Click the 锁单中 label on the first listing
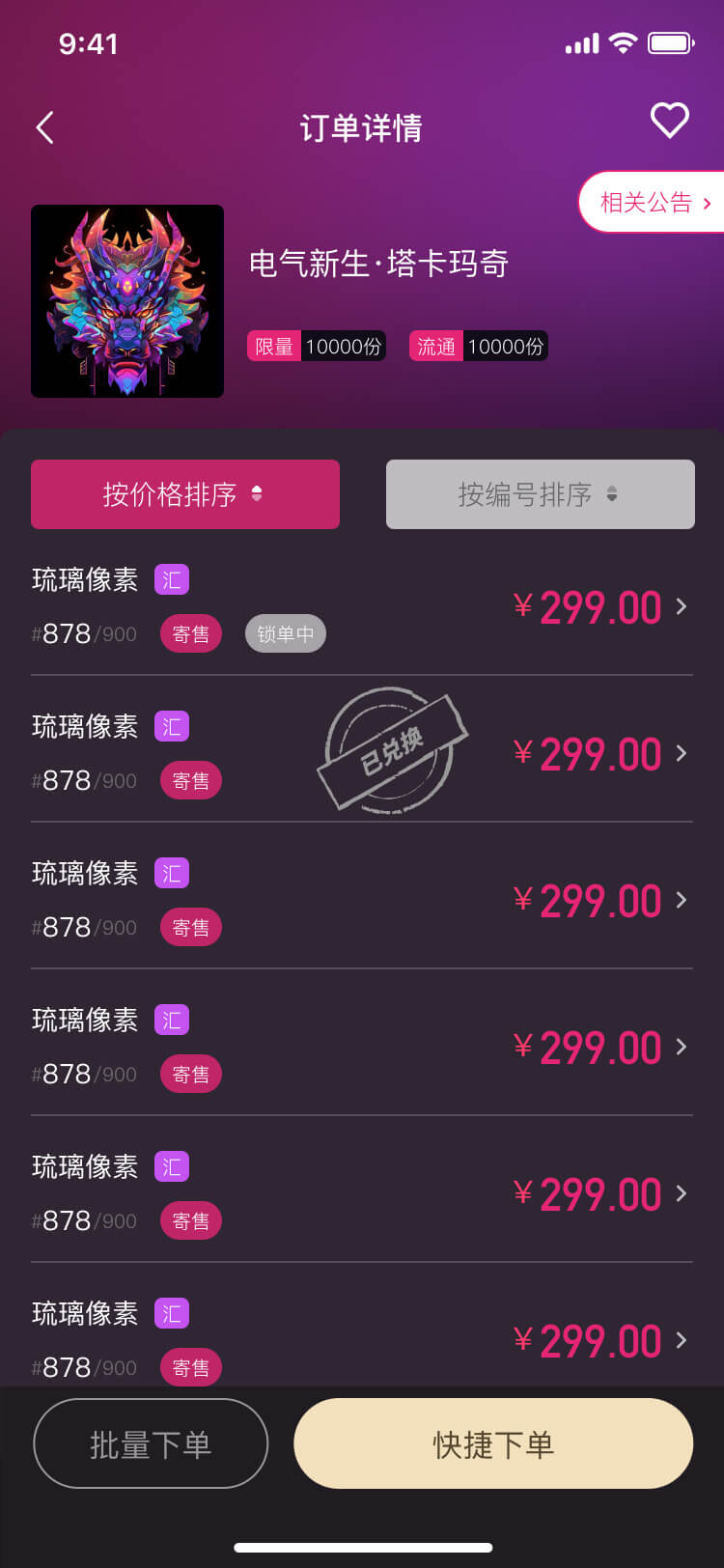724x1568 pixels. [285, 633]
